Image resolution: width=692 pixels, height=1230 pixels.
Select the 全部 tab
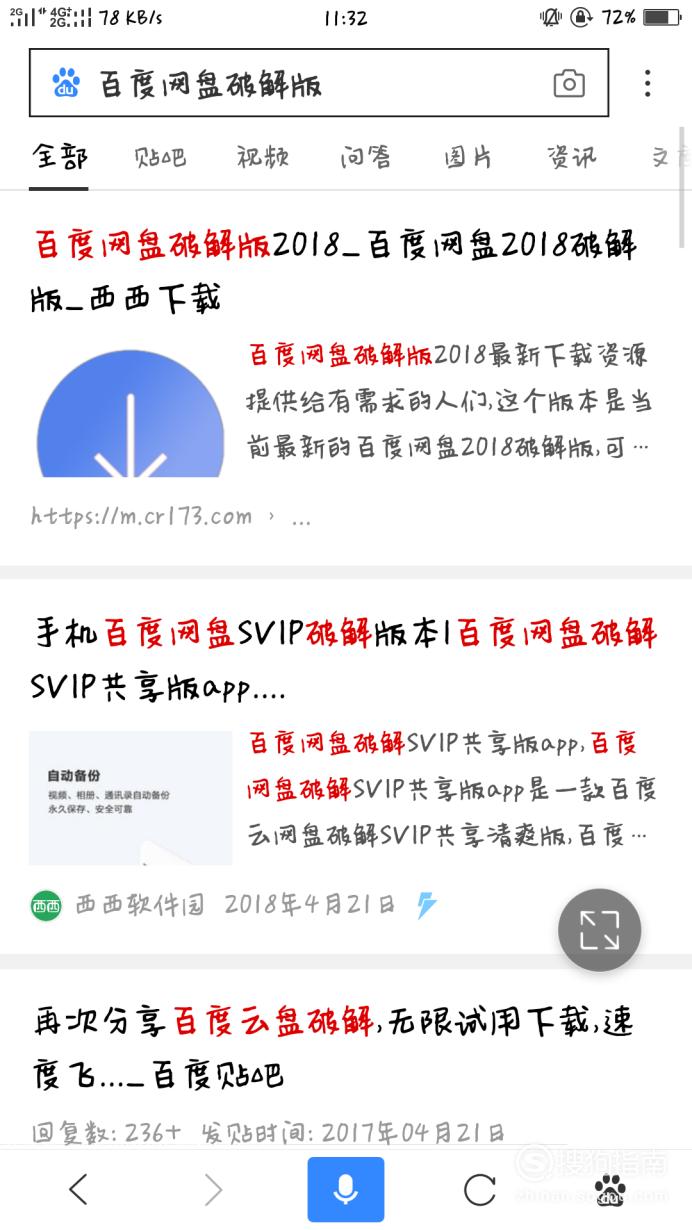click(x=59, y=157)
